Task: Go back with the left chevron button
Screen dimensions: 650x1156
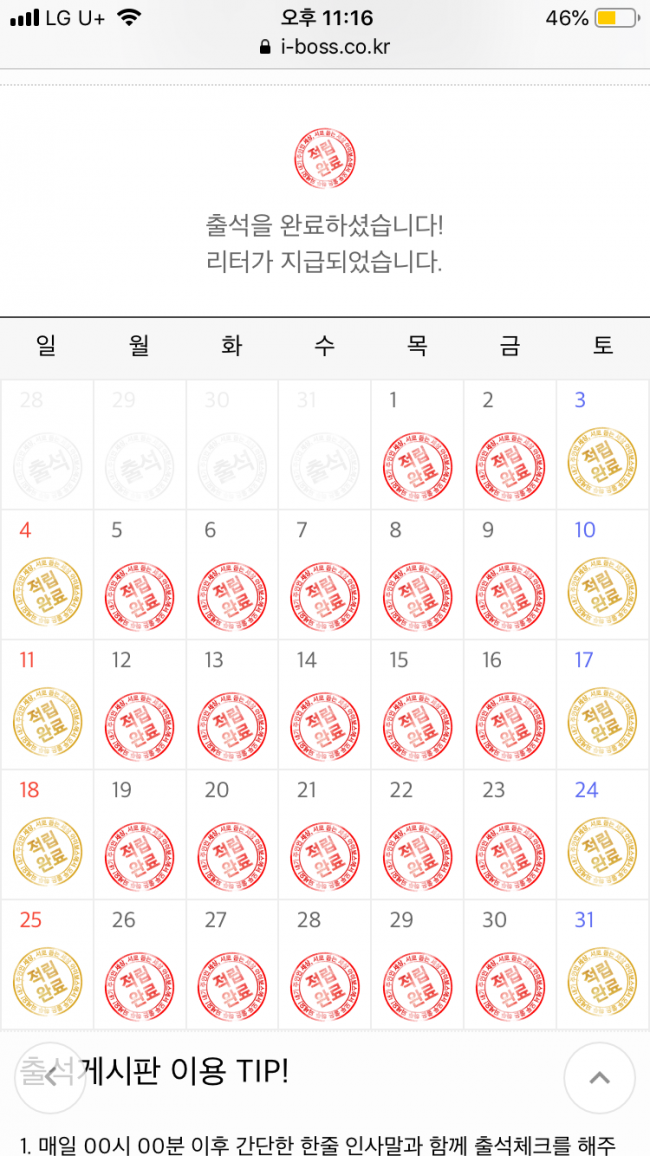Action: 50,1078
